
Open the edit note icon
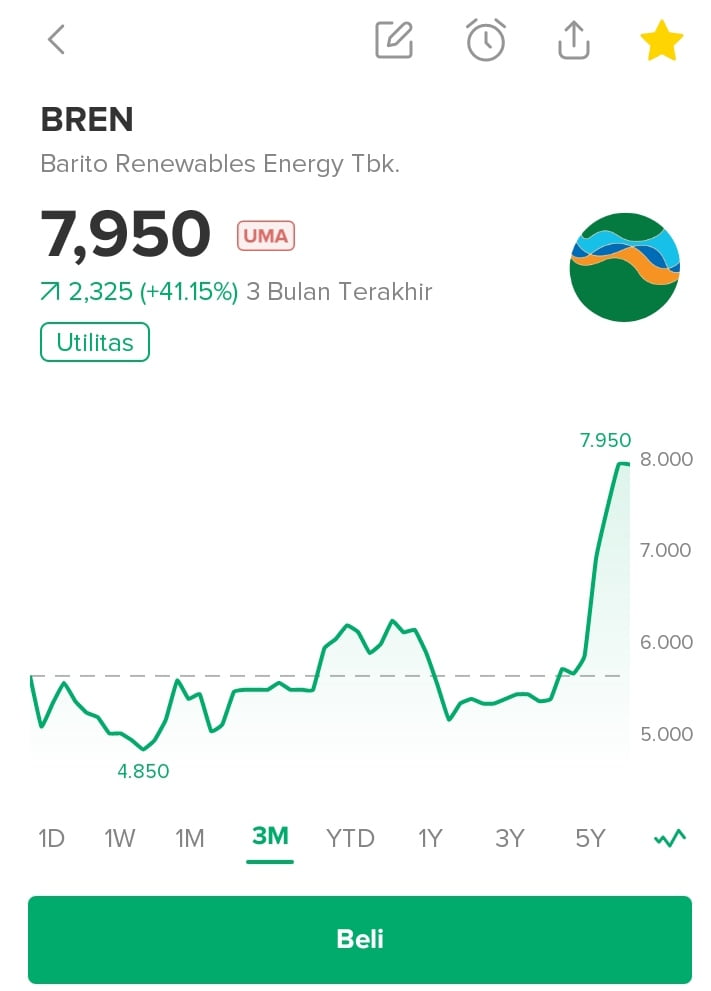[394, 40]
